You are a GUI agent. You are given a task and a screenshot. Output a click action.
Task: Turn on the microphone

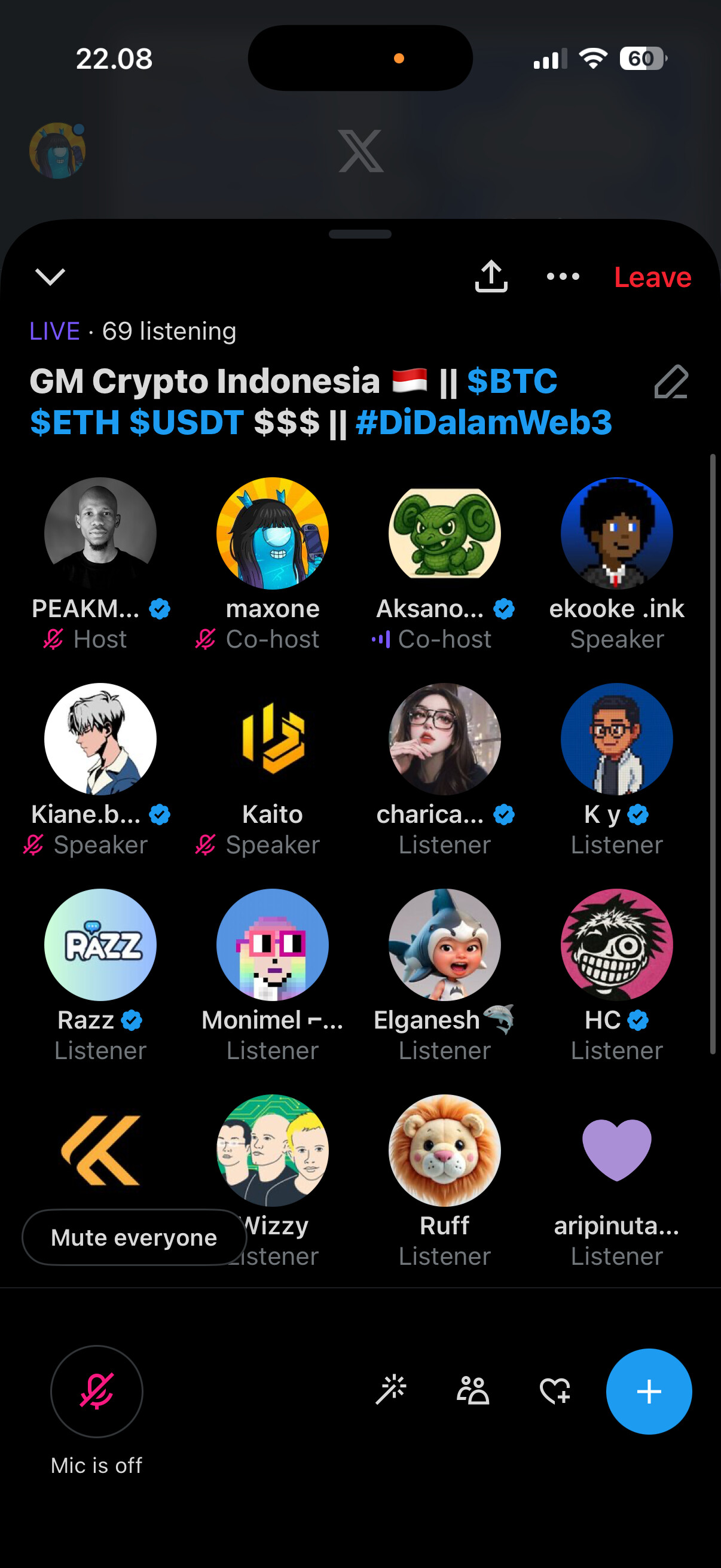pos(97,1392)
